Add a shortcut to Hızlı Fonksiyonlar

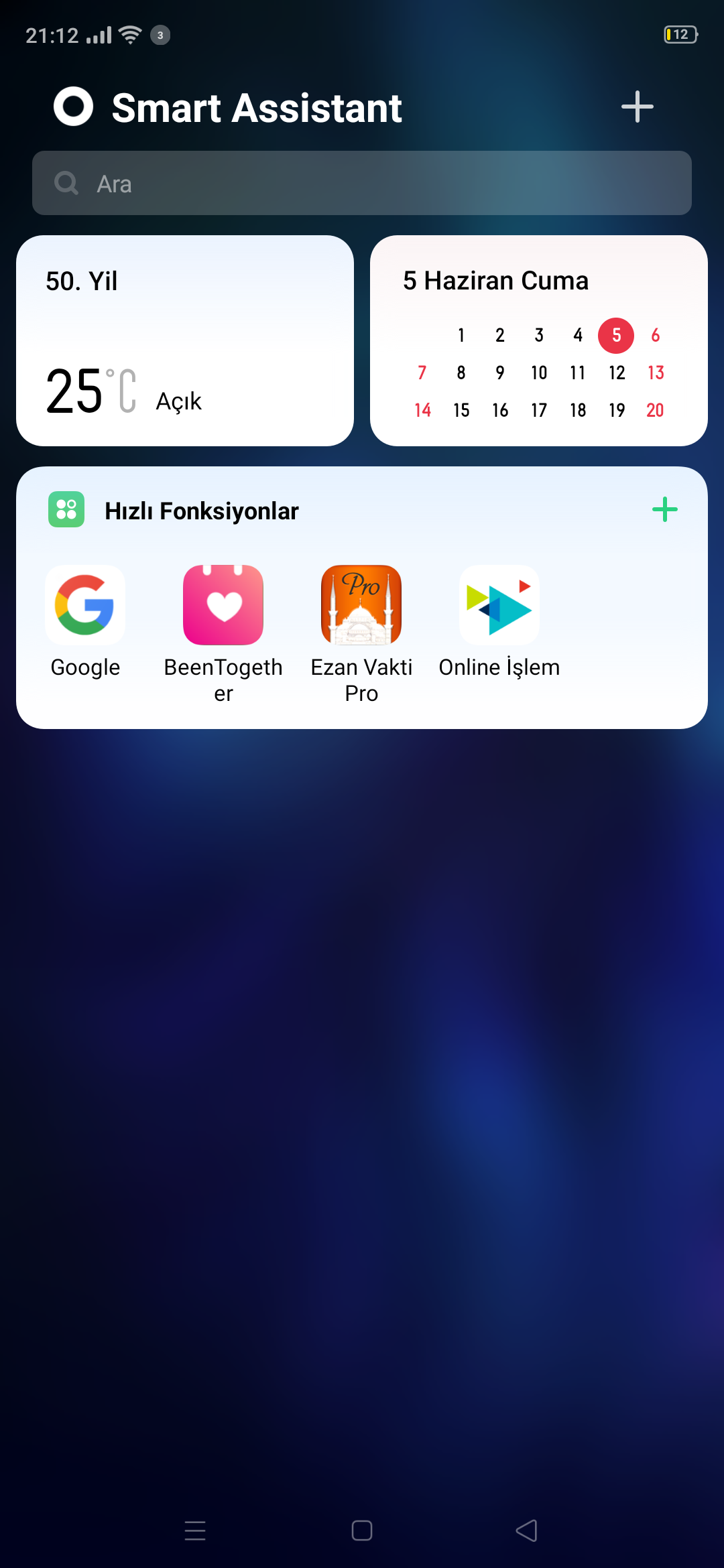664,510
